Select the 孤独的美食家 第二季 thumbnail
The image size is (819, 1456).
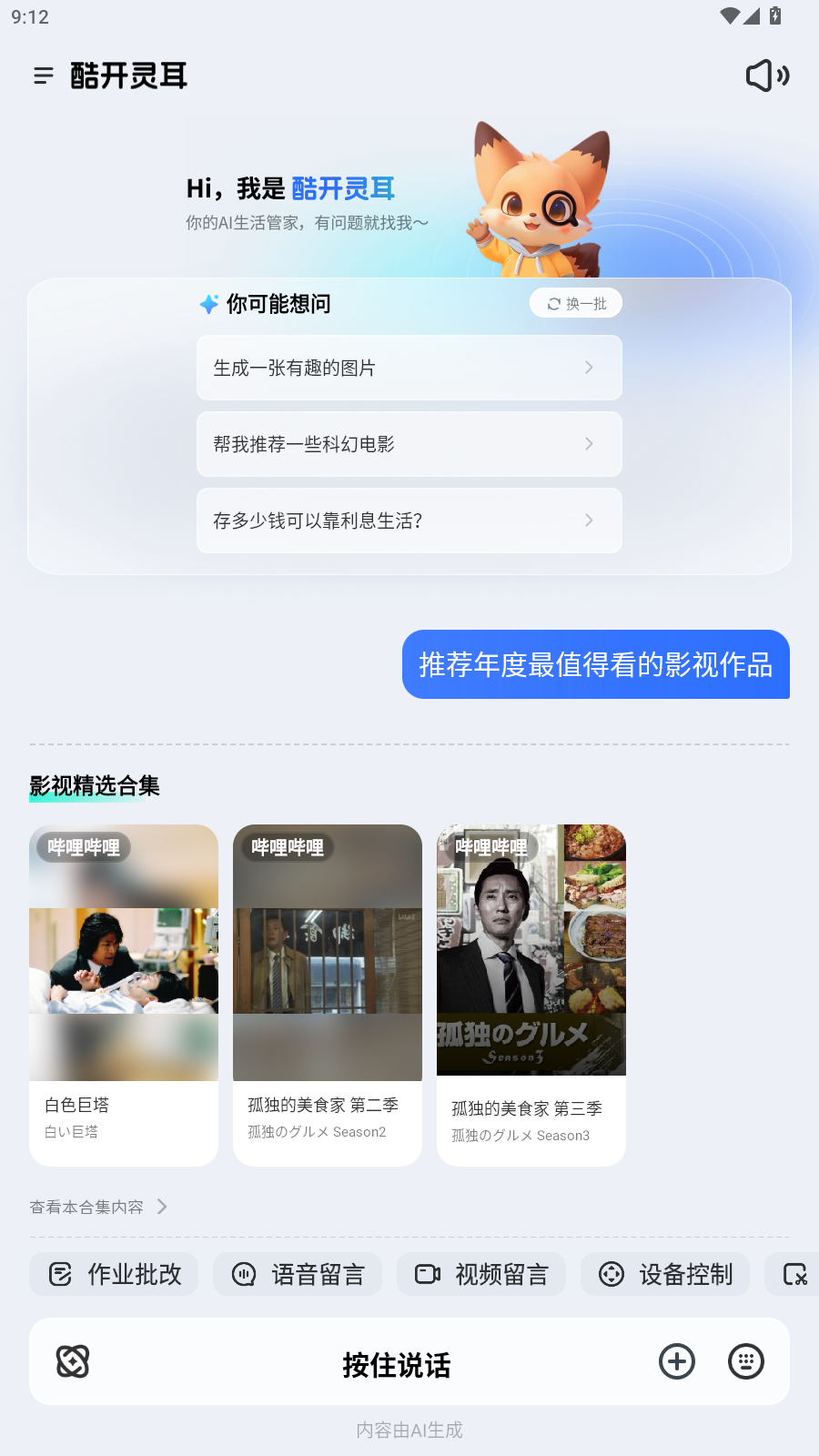327,951
